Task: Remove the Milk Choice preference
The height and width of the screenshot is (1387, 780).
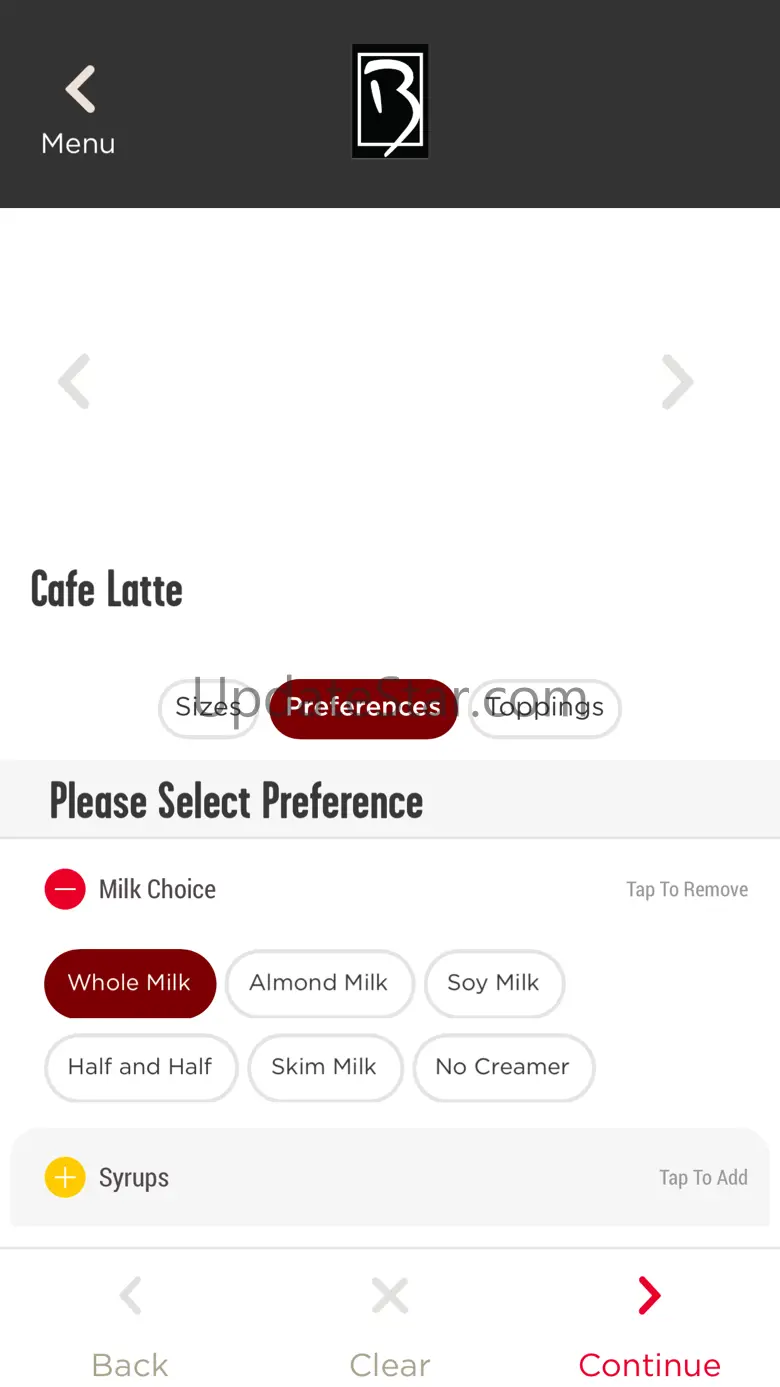Action: 65,889
